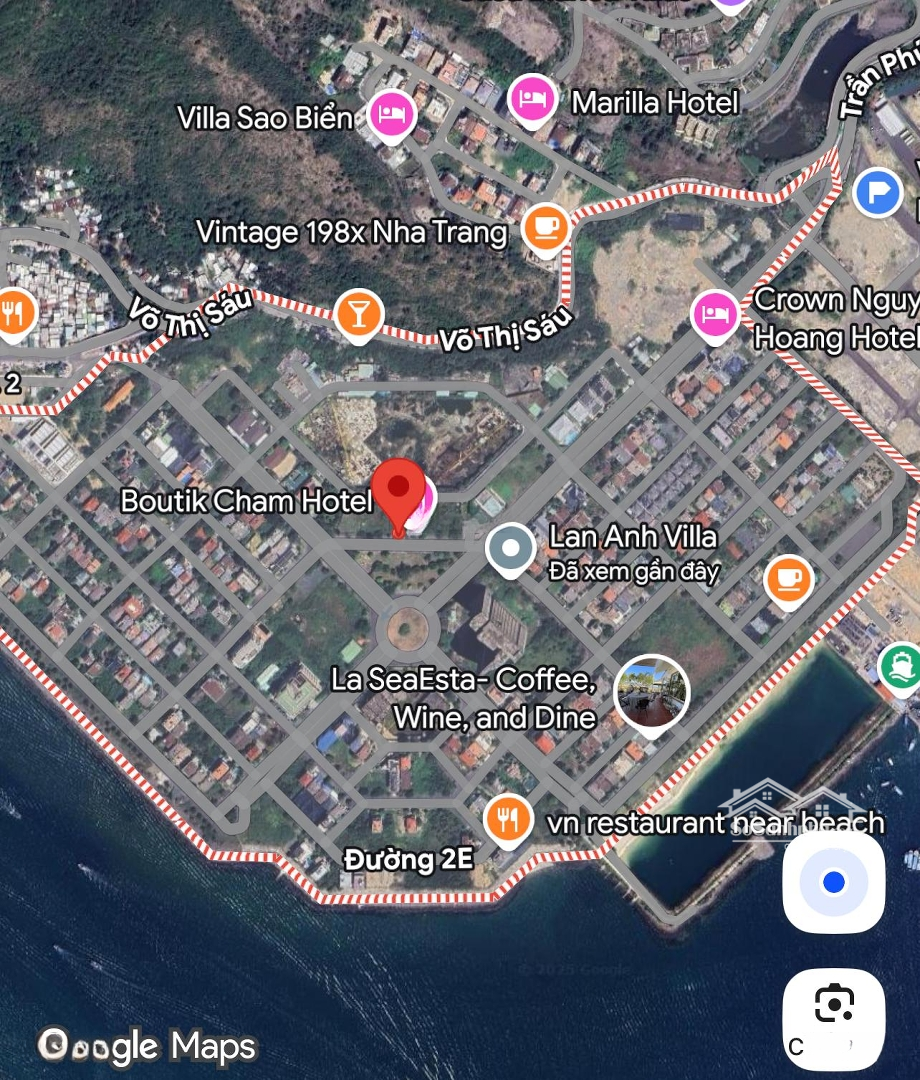Select the blue parking marker
Image resolution: width=920 pixels, height=1080 pixels.
[878, 191]
